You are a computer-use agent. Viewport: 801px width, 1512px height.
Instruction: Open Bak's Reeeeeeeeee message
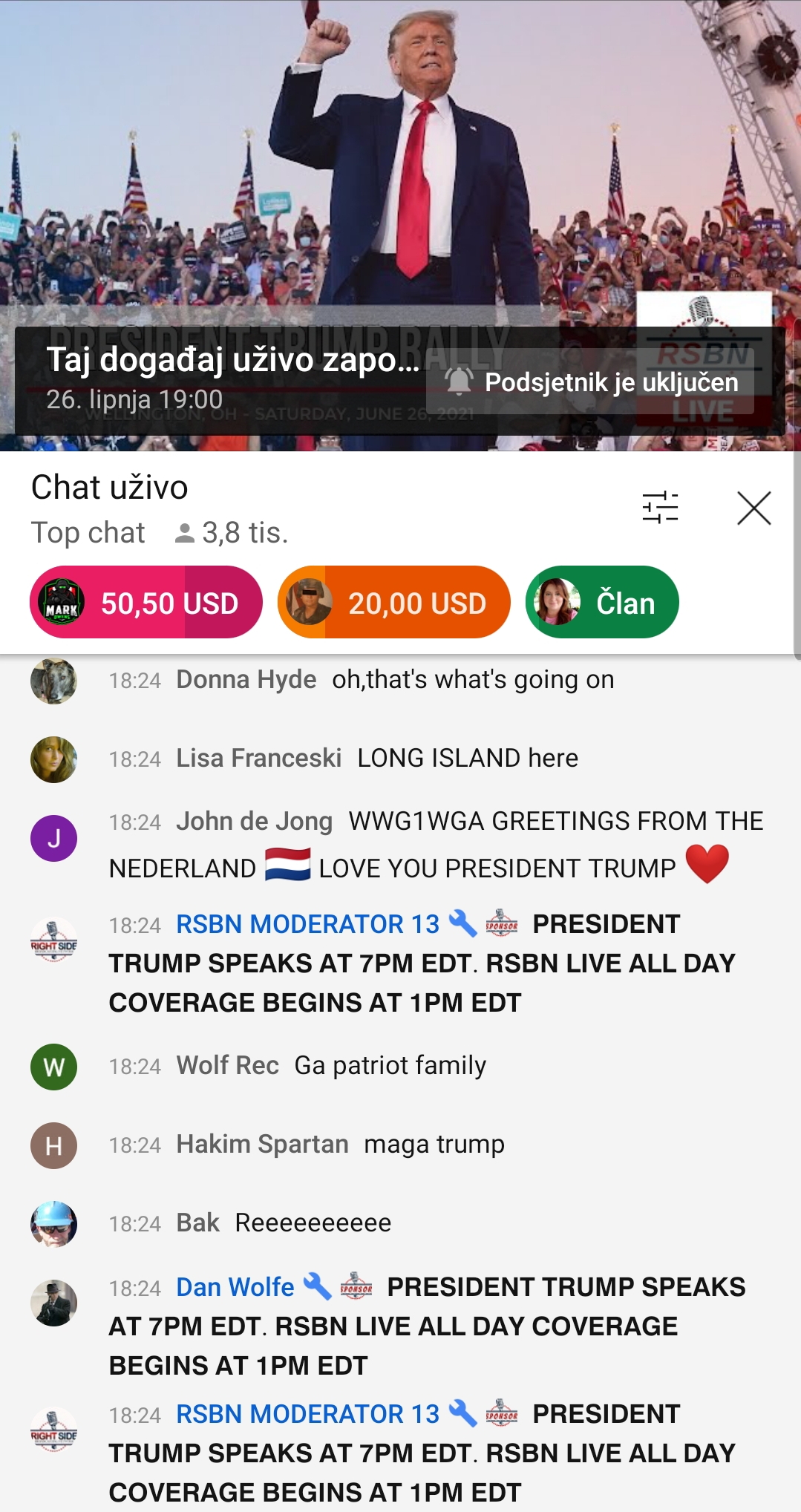(400, 1223)
